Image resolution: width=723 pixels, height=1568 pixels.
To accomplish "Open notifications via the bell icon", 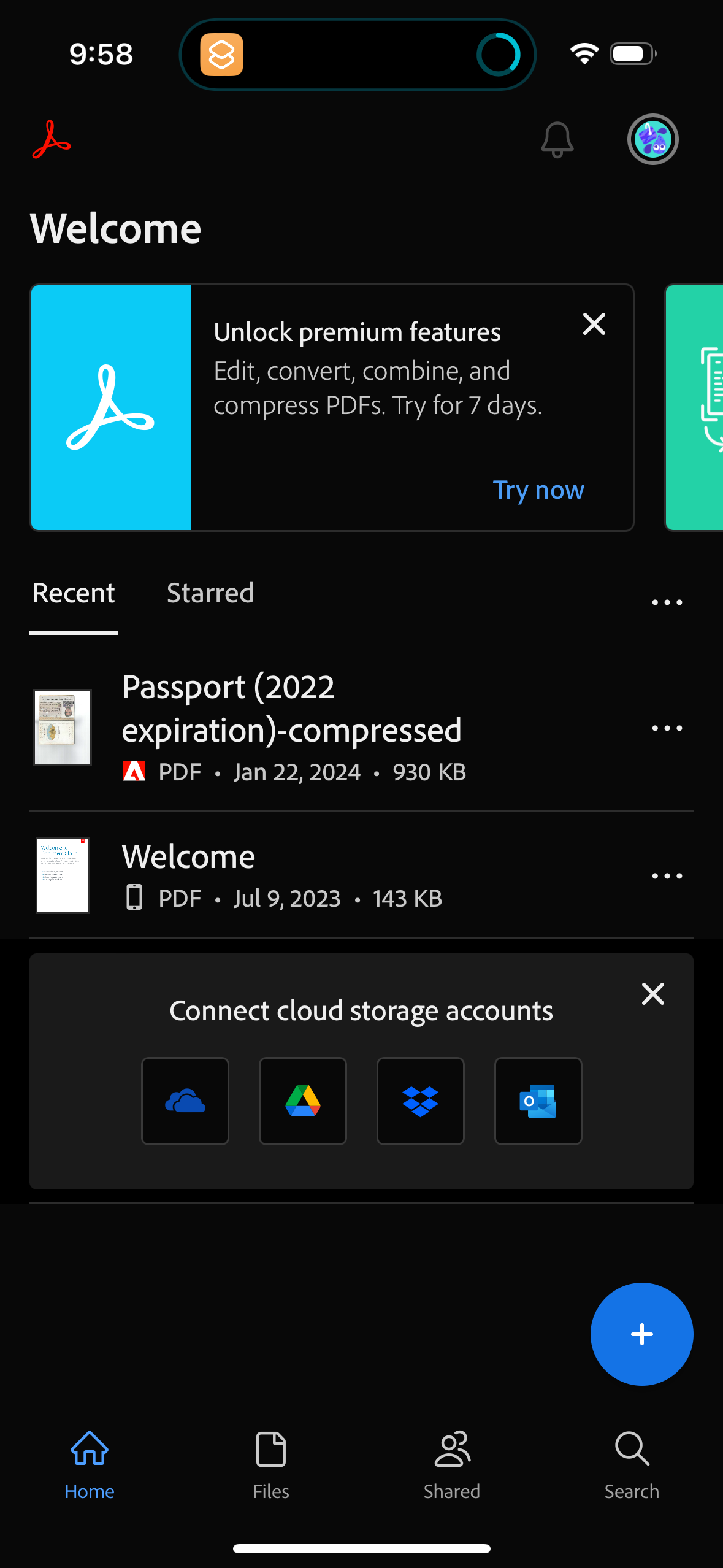I will 557,139.
